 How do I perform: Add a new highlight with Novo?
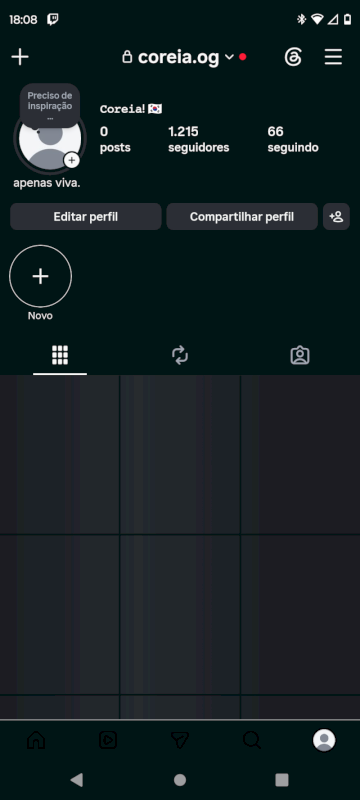40,283
